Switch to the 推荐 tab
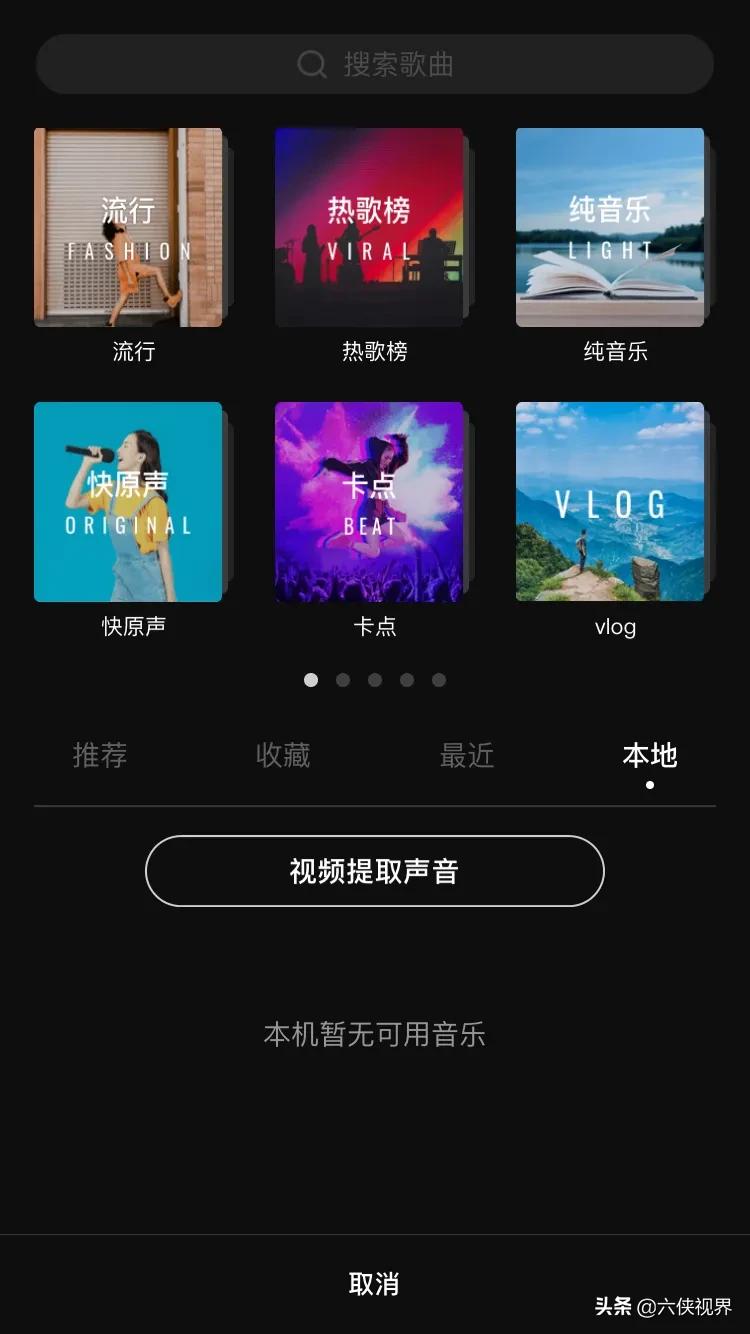 [x=100, y=755]
